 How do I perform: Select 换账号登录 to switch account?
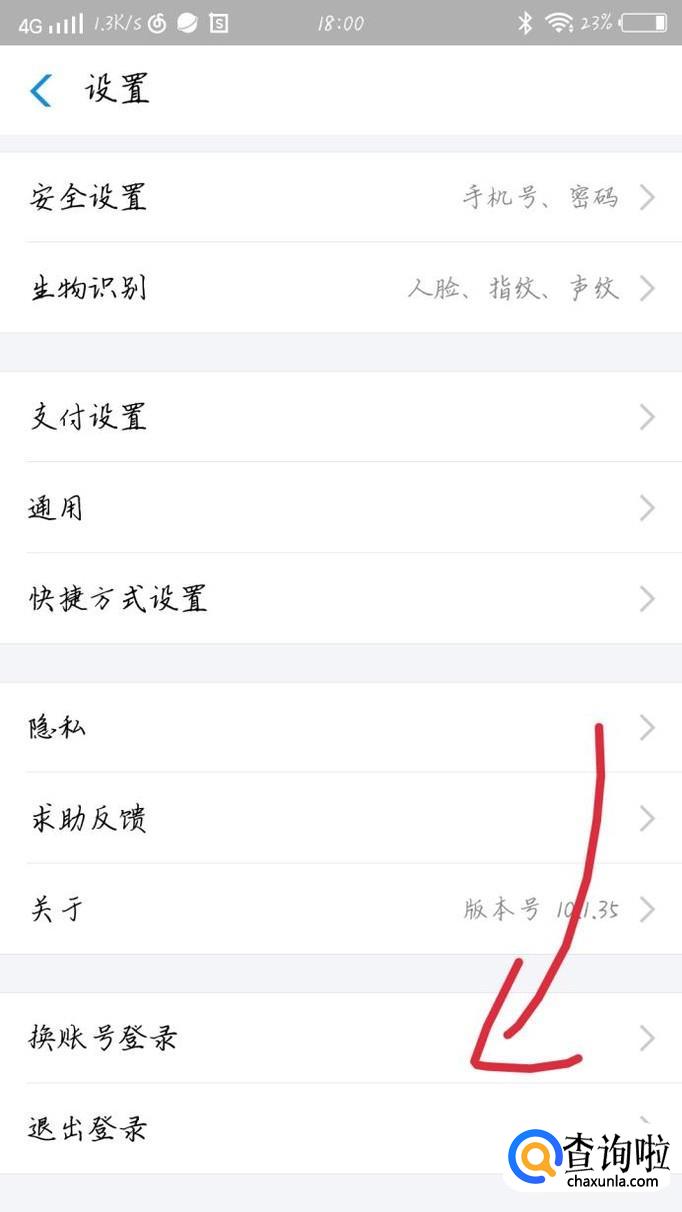coord(300,1038)
